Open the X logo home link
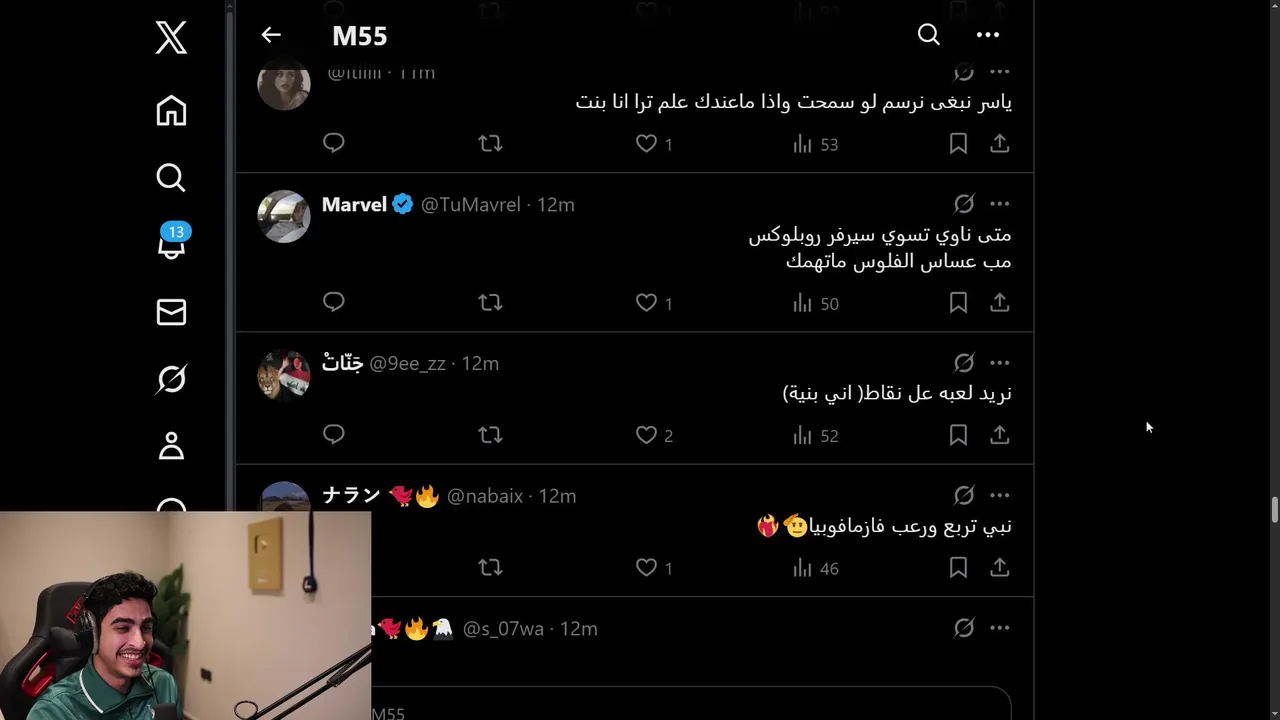Screen dimensions: 1280x720 point(171,38)
